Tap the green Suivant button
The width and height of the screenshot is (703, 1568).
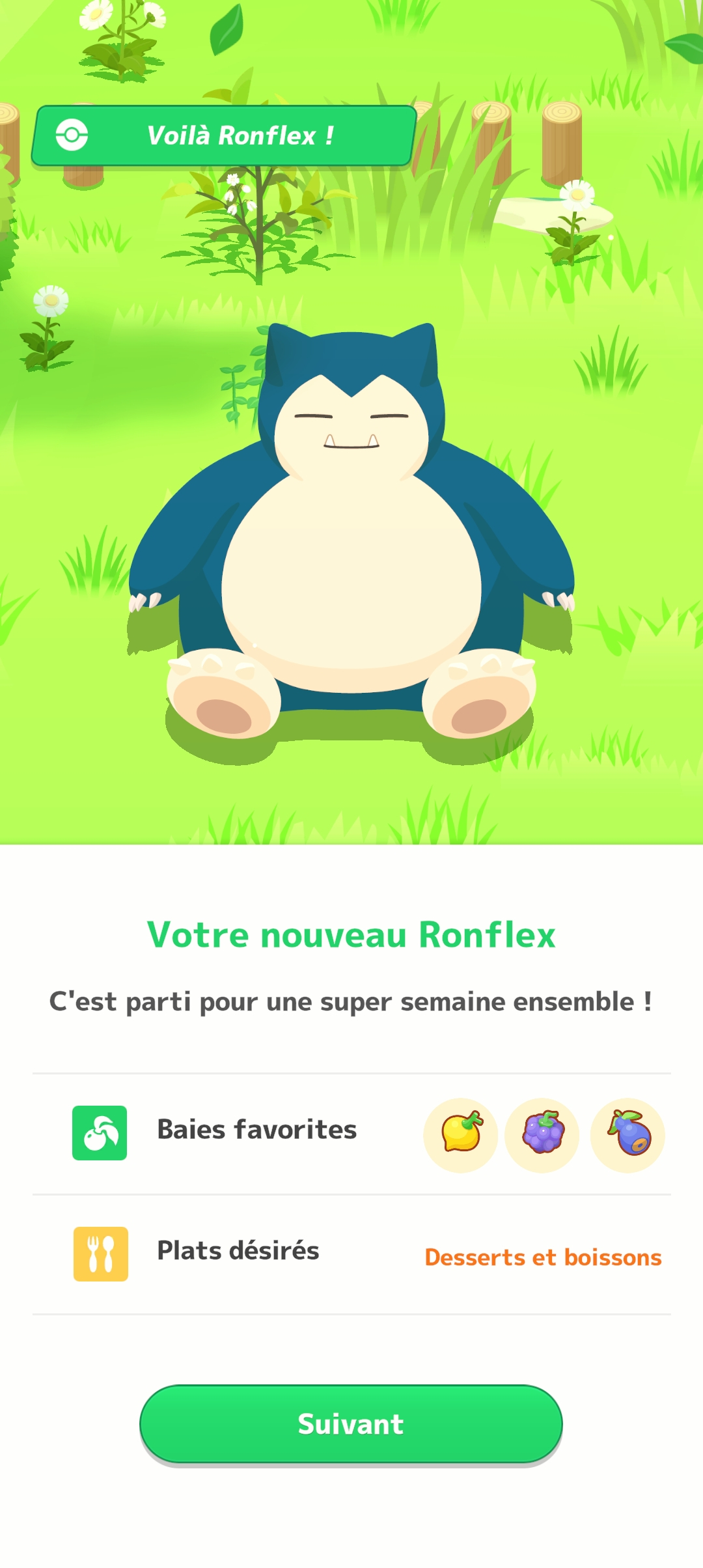pyautogui.click(x=351, y=1424)
